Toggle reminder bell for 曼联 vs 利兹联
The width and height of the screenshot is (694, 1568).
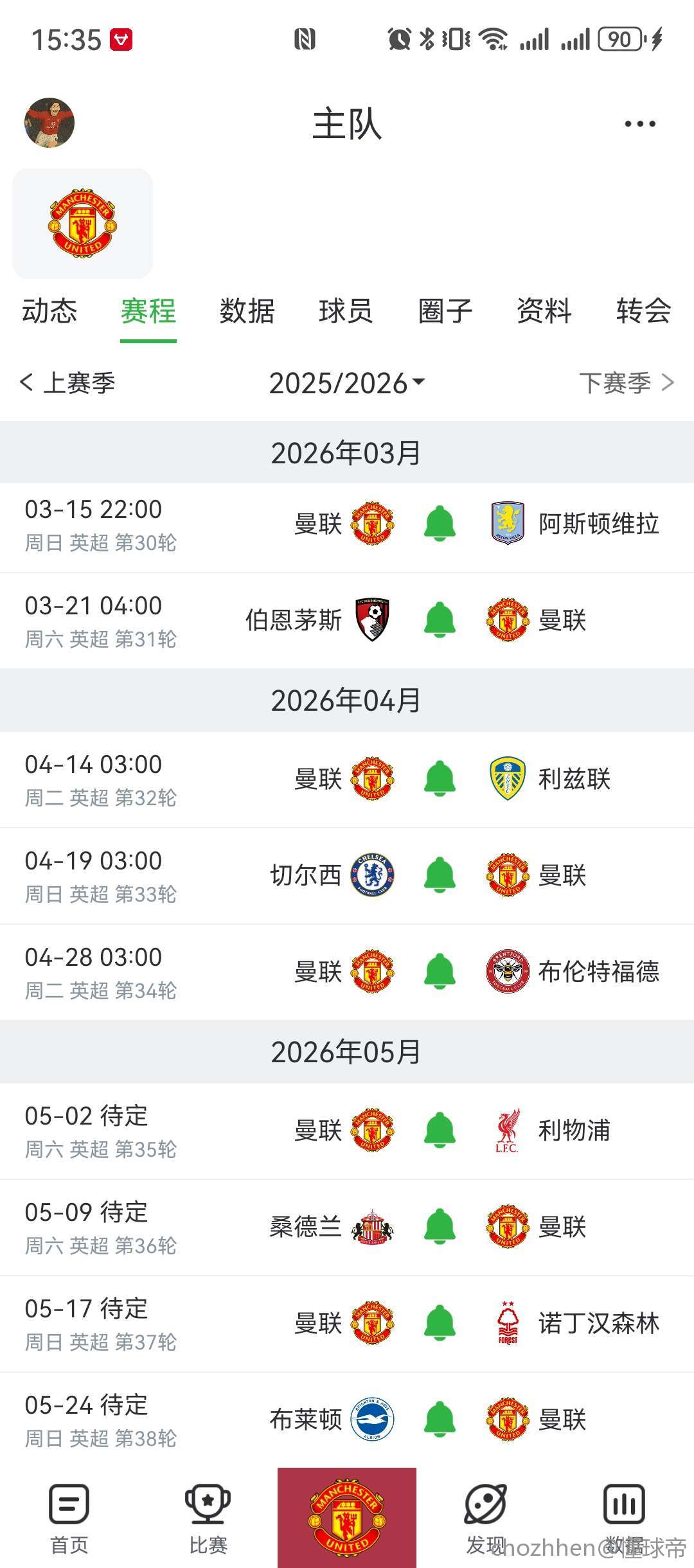[x=440, y=779]
